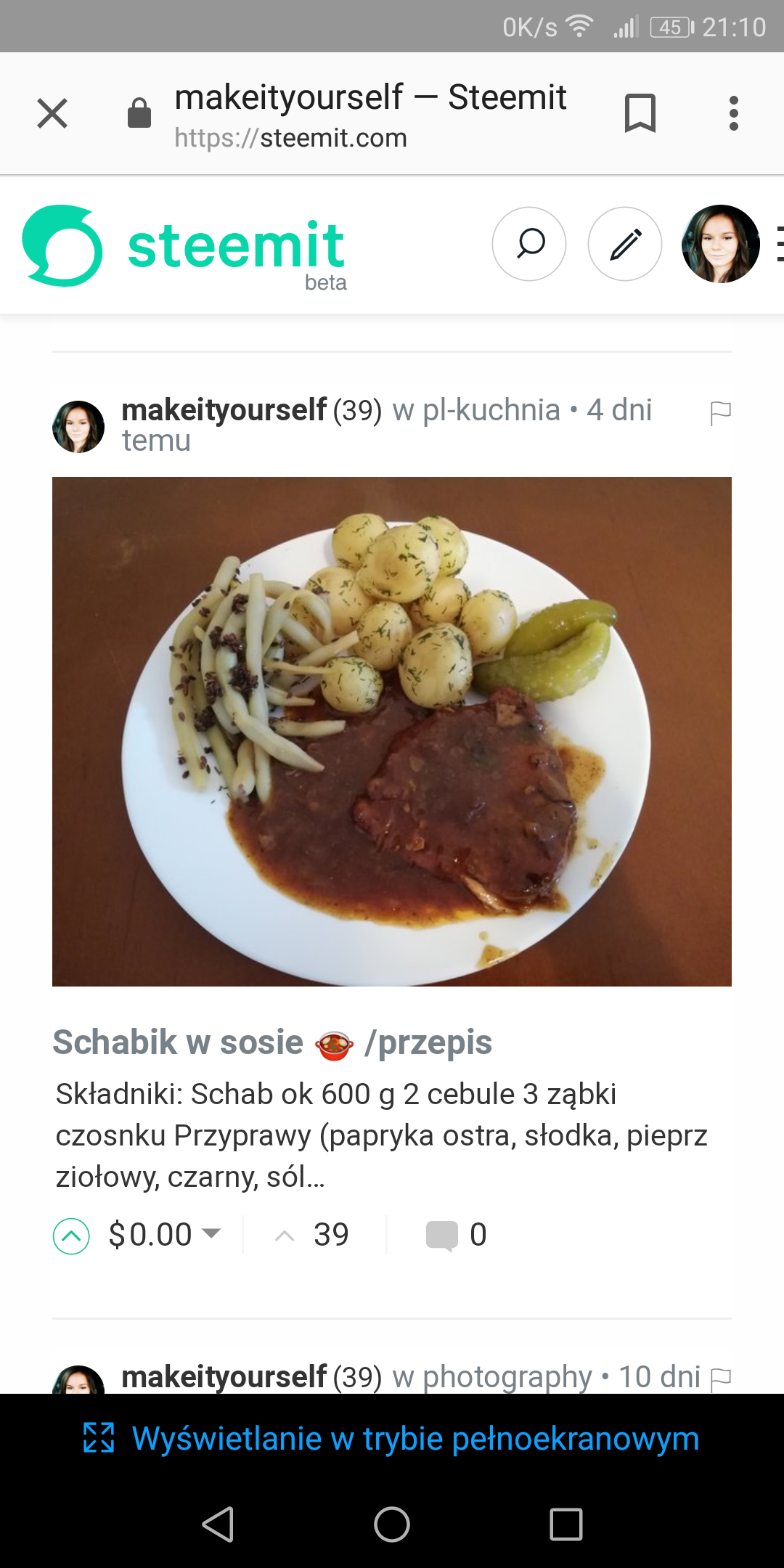Open comments on the Schabik post
The height and width of the screenshot is (1568, 784).
(x=456, y=1235)
